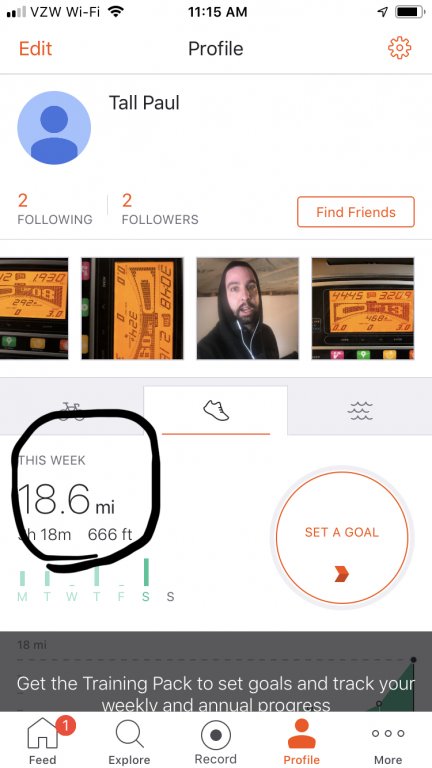Tap the profile avatar picture
Screen dimensions: 432x768
coord(54,127)
